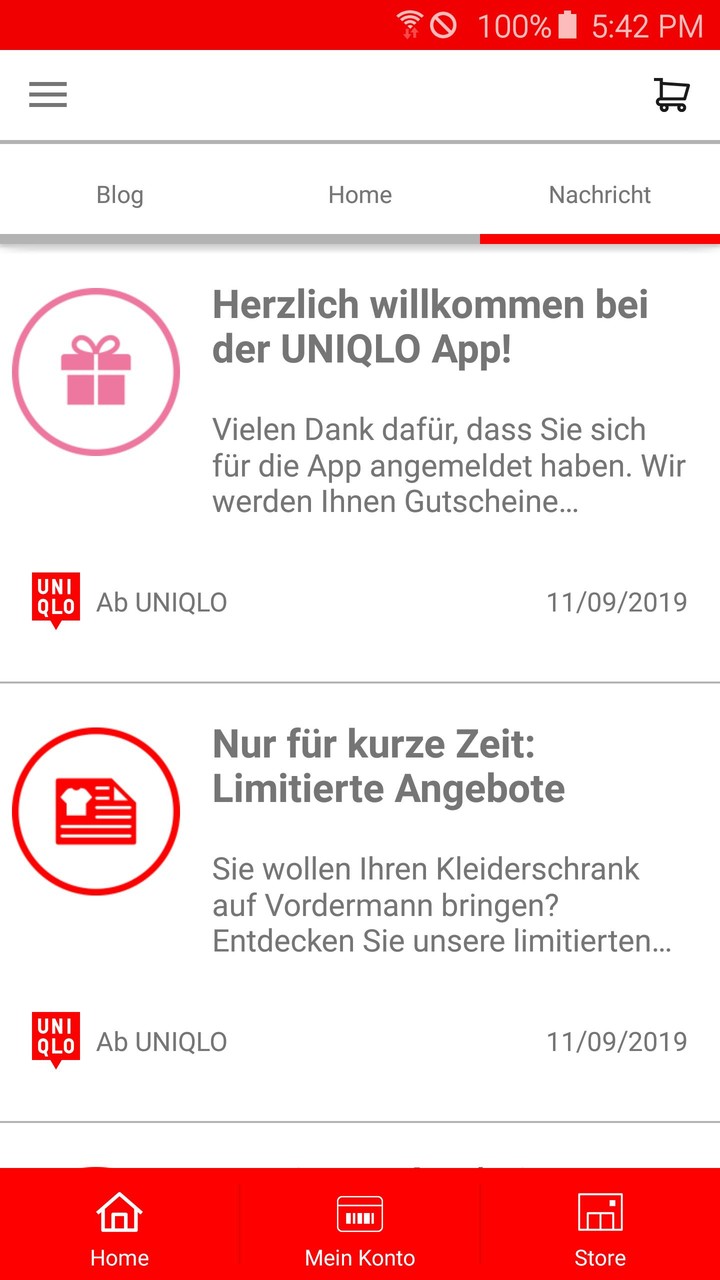Tap the red coupon icon on limited offers
Screen dimensions: 720x1280
click(x=96, y=811)
